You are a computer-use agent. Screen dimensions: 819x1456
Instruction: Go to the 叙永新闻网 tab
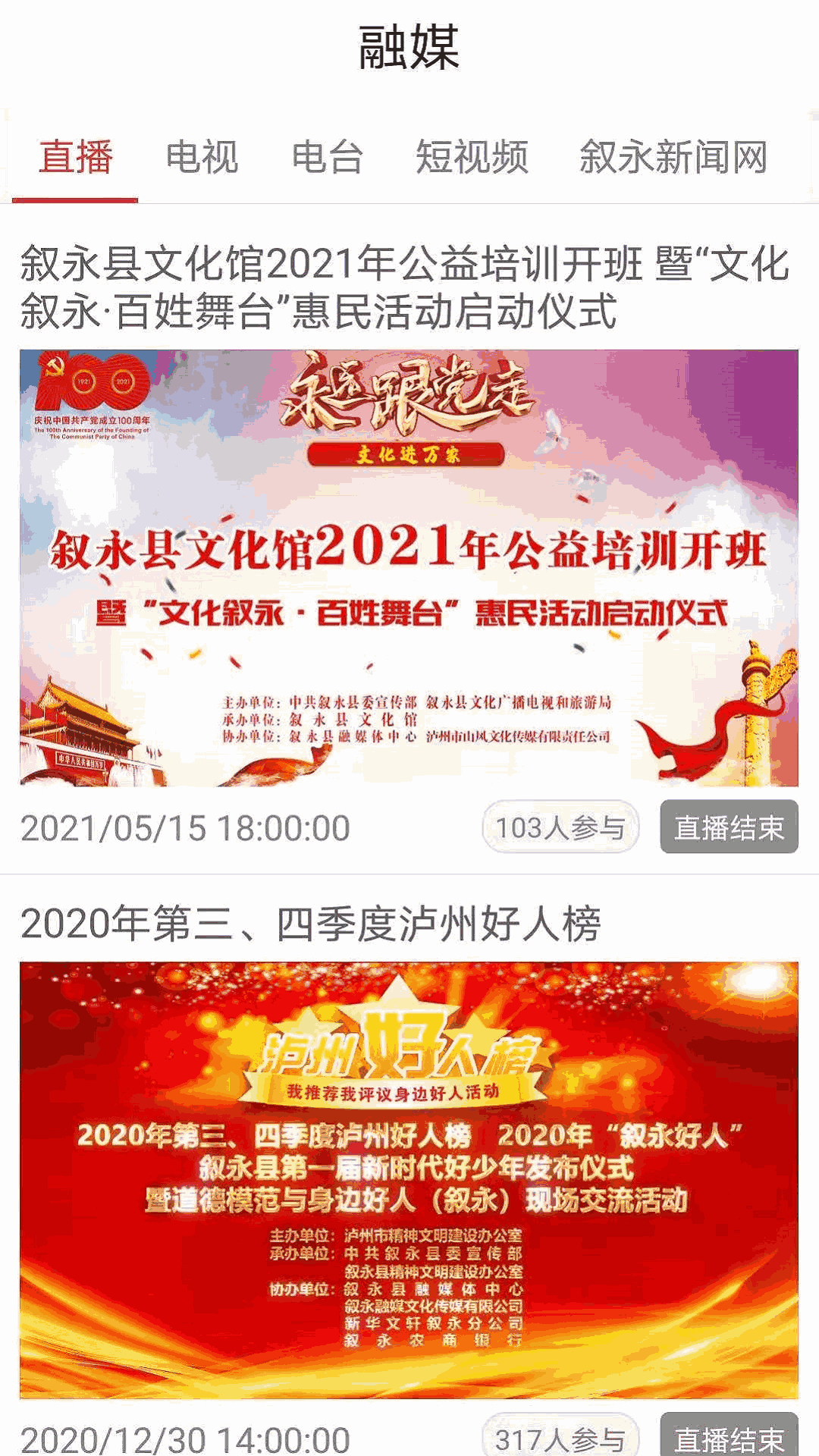point(673,158)
